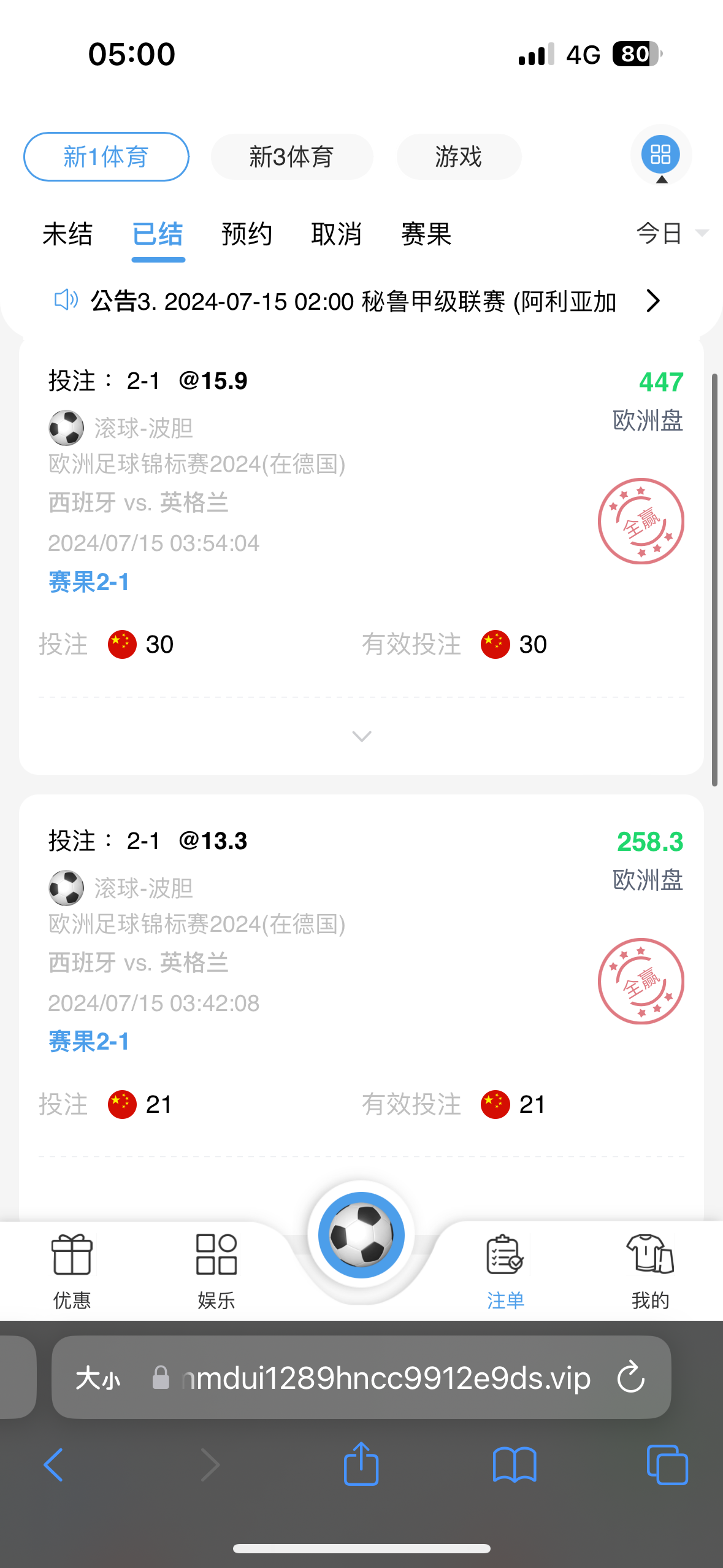The image size is (723, 1568).
Task: Open the grid menu icon
Action: coord(660,155)
